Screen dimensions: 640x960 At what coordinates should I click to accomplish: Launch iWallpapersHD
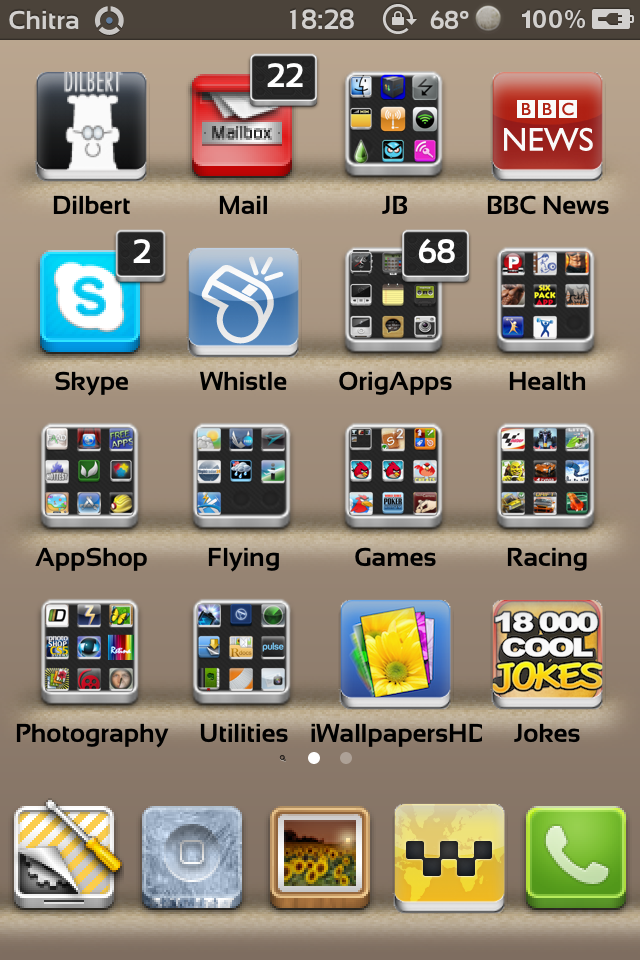click(394, 652)
